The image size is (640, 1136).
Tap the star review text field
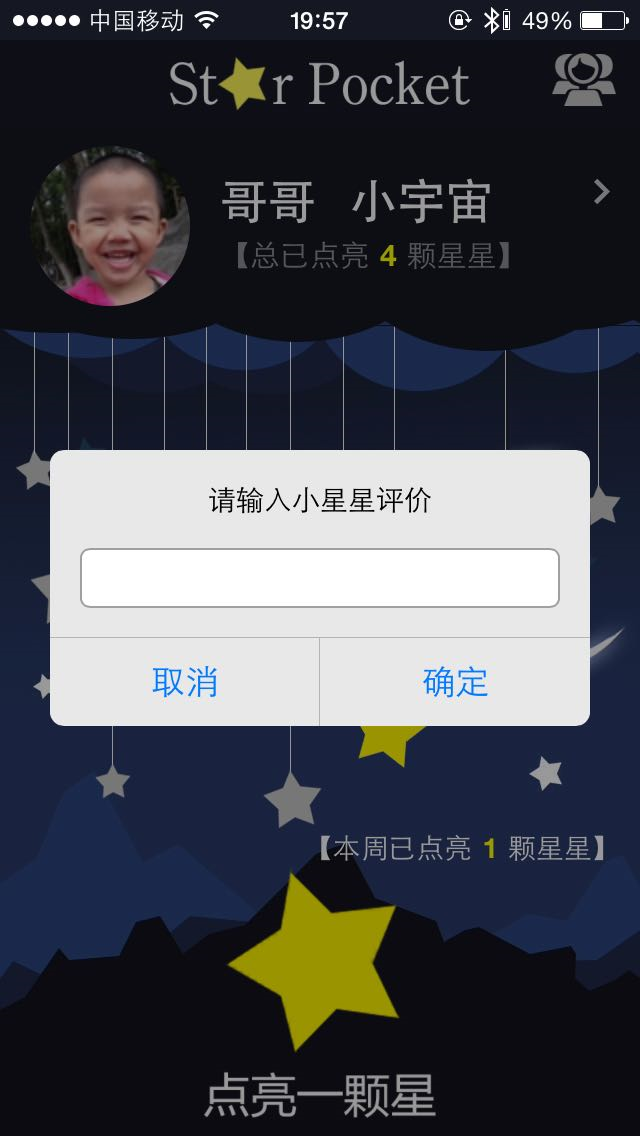click(x=319, y=578)
